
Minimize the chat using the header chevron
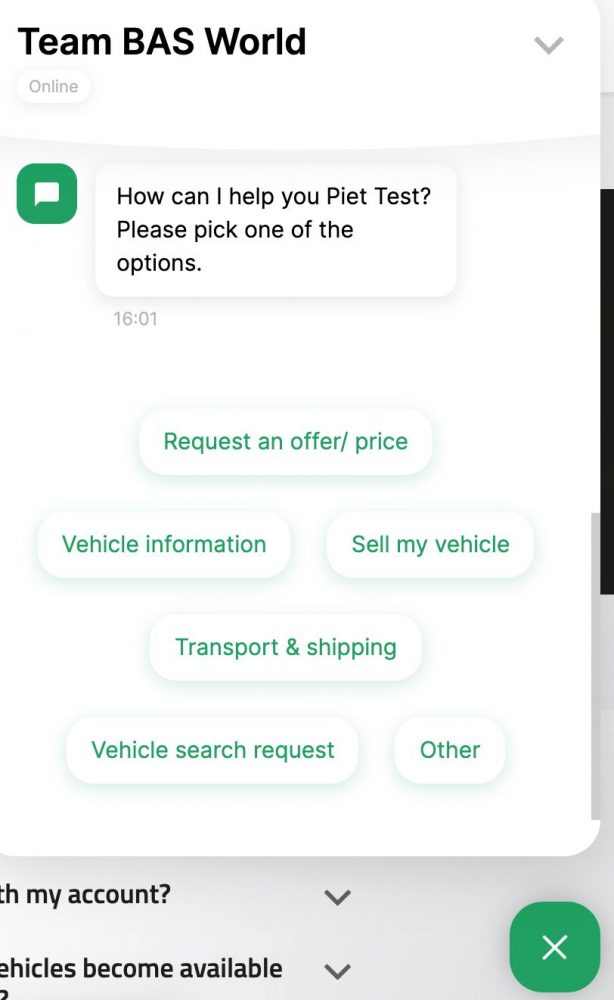pos(548,45)
